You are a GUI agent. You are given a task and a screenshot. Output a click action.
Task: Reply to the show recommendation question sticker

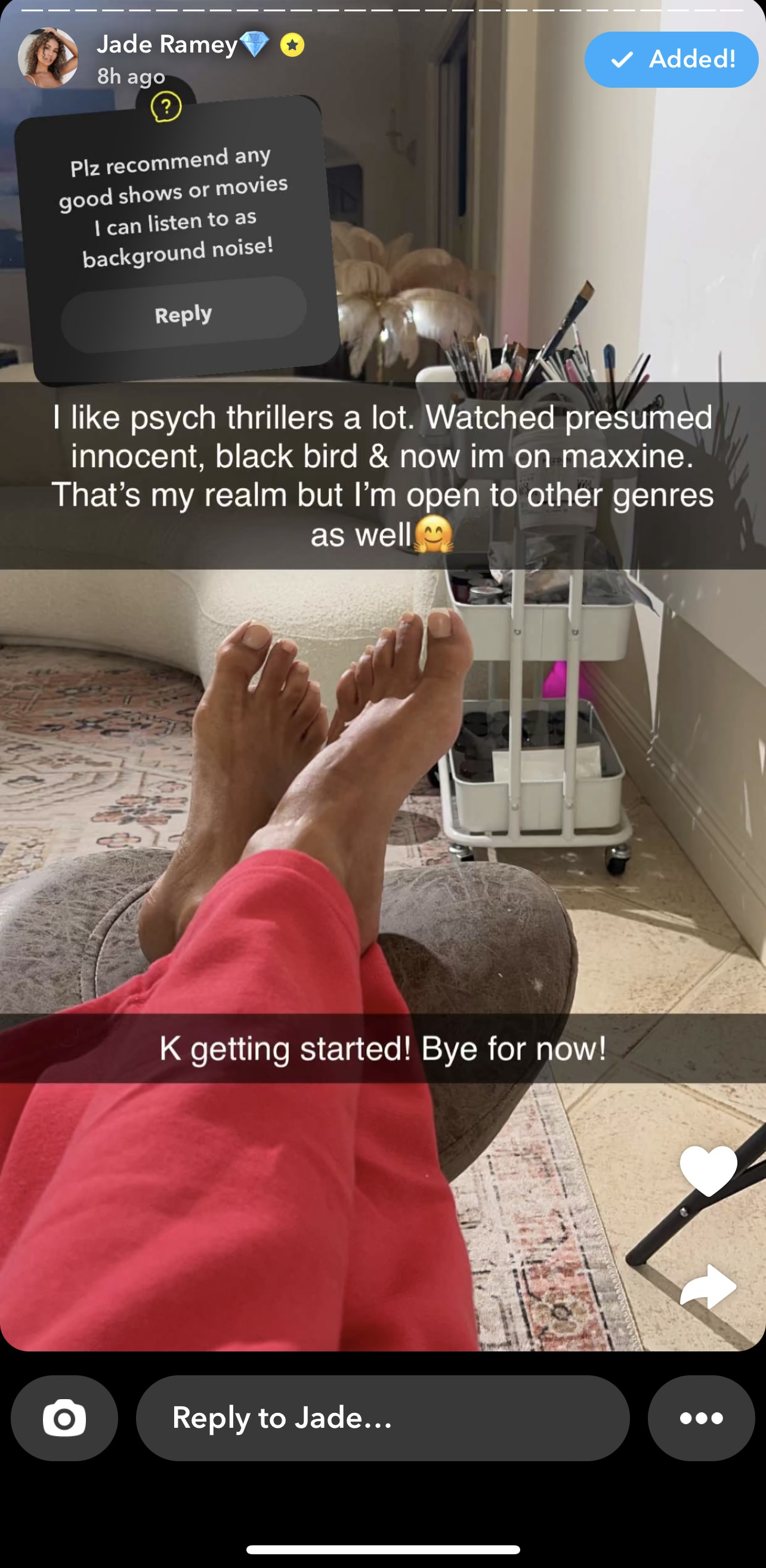pyautogui.click(x=183, y=314)
